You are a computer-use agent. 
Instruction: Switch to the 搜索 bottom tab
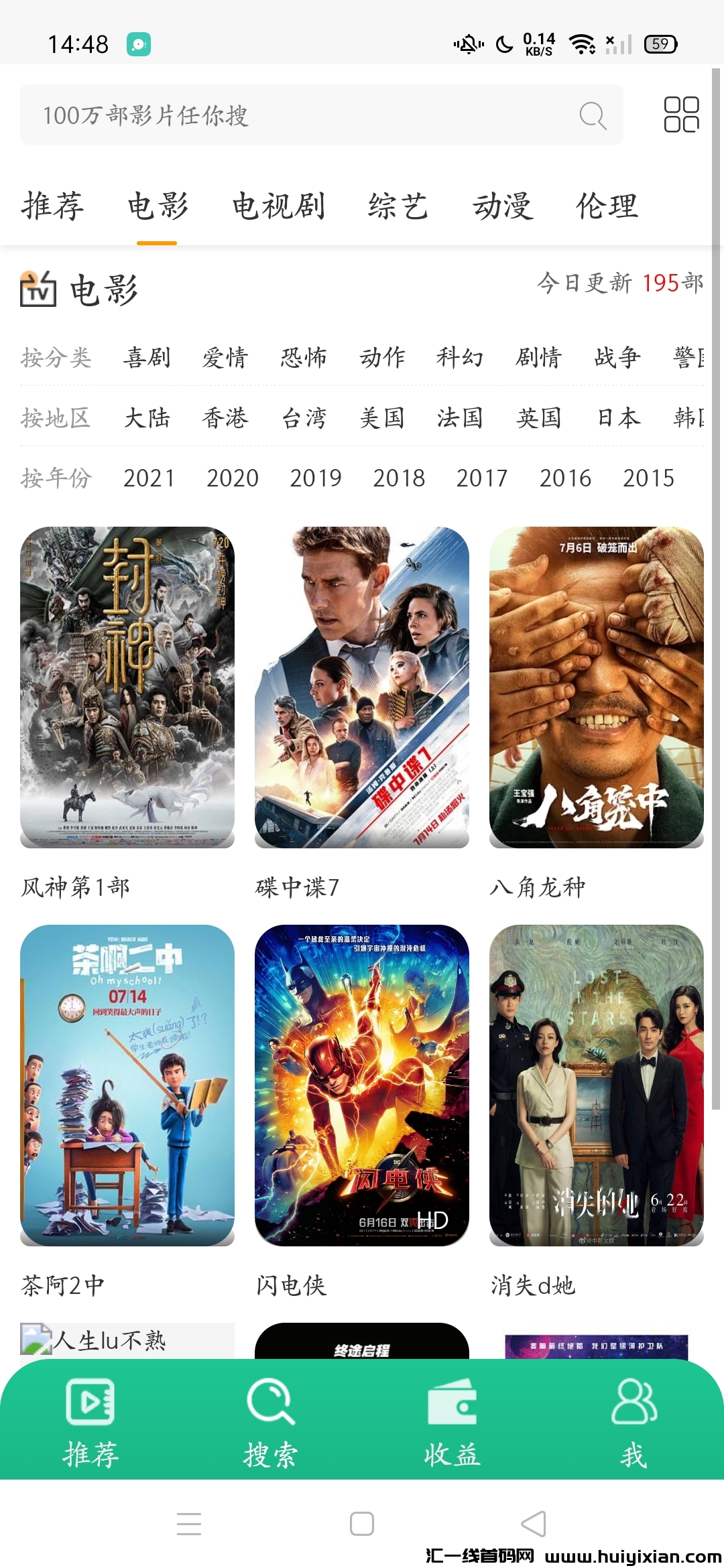pyautogui.click(x=271, y=1421)
